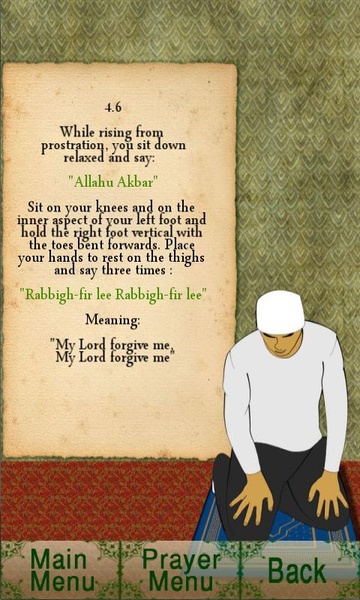Image resolution: width=360 pixels, height=600 pixels.
Task: Tap the Back button
Action: coord(300,571)
